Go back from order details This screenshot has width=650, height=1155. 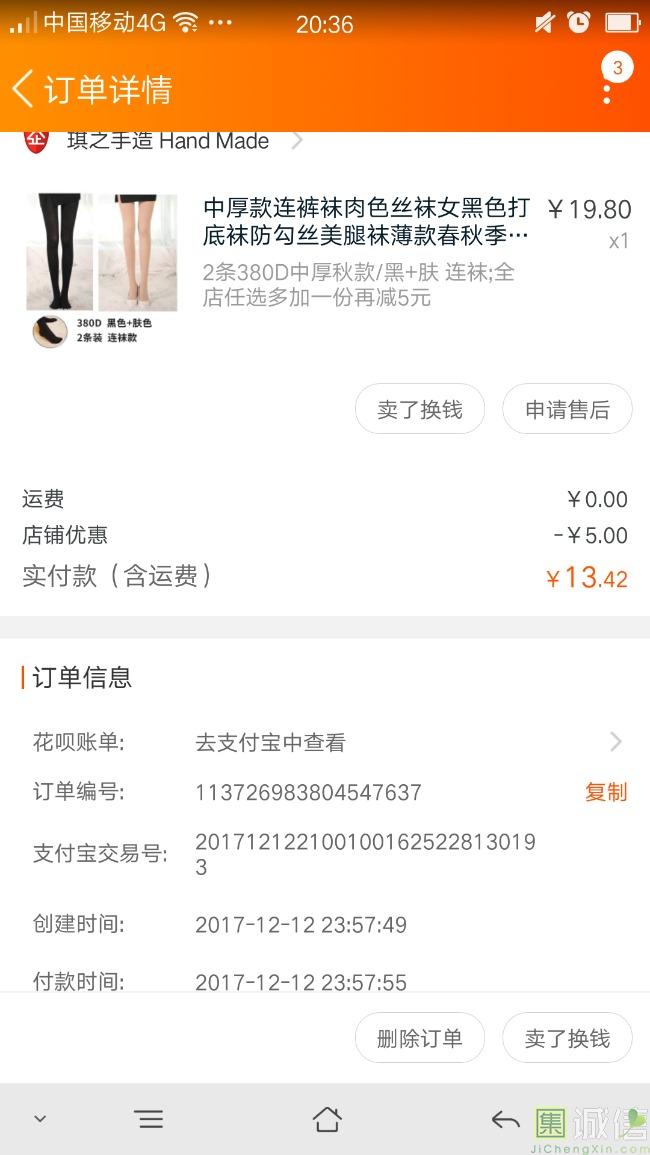[24, 89]
